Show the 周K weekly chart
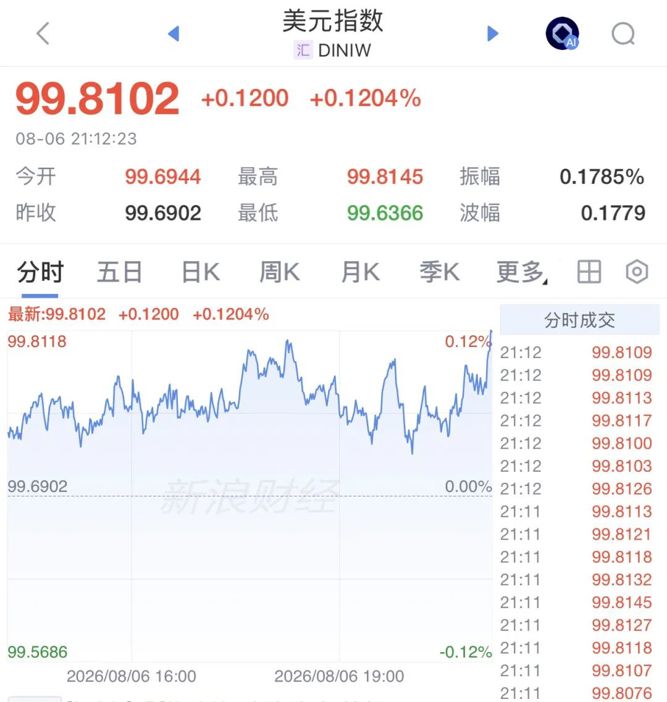This screenshot has height=702, width=667. point(279,272)
